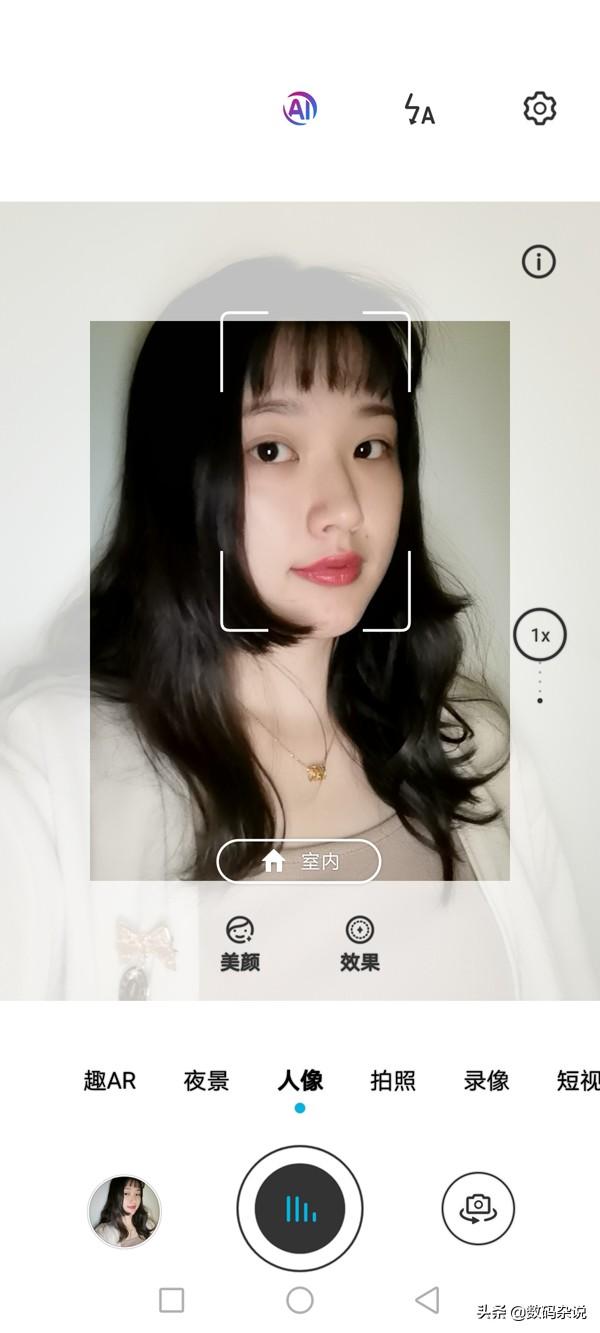Tap the 室内 scene chip
This screenshot has height=1333, width=600.
click(x=299, y=861)
